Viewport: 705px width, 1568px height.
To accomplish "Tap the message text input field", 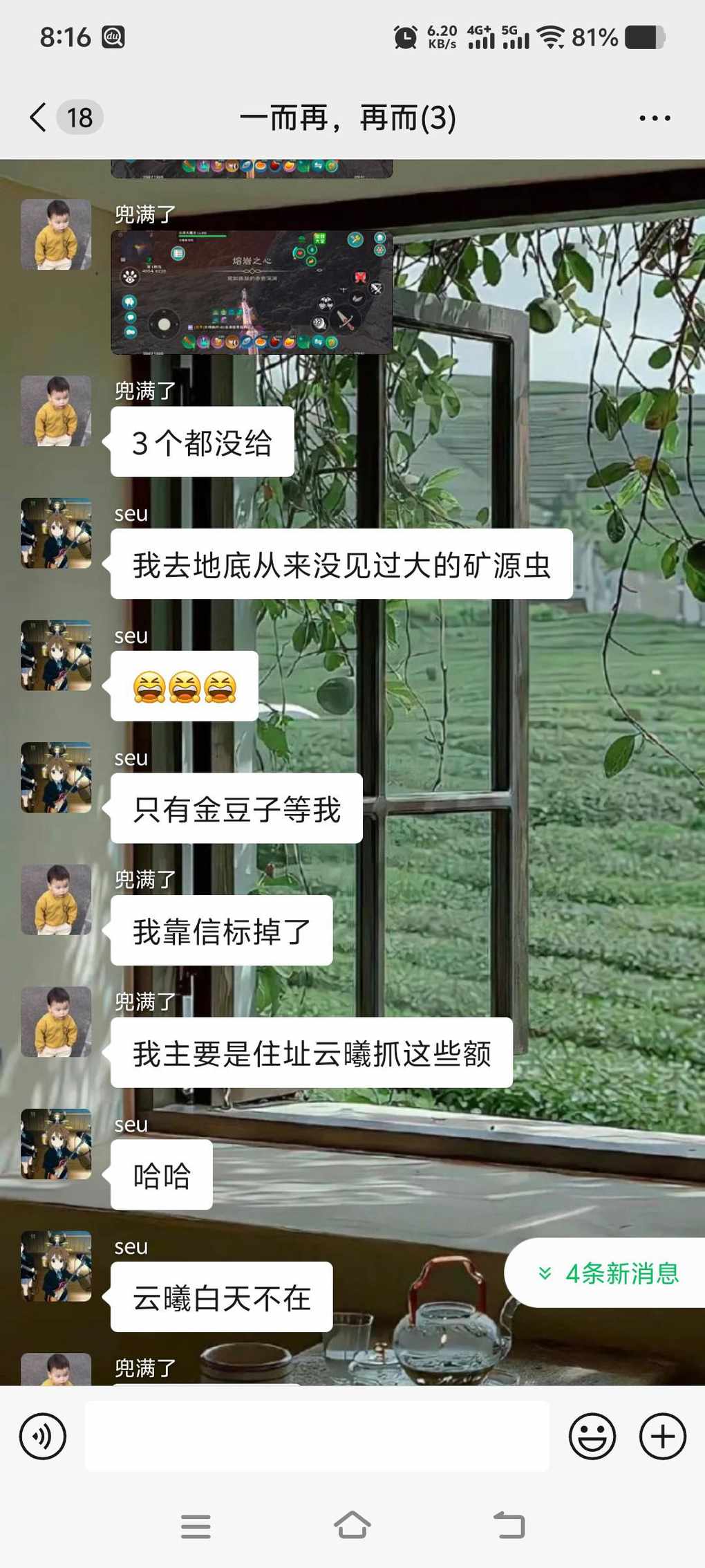I will (x=317, y=1437).
